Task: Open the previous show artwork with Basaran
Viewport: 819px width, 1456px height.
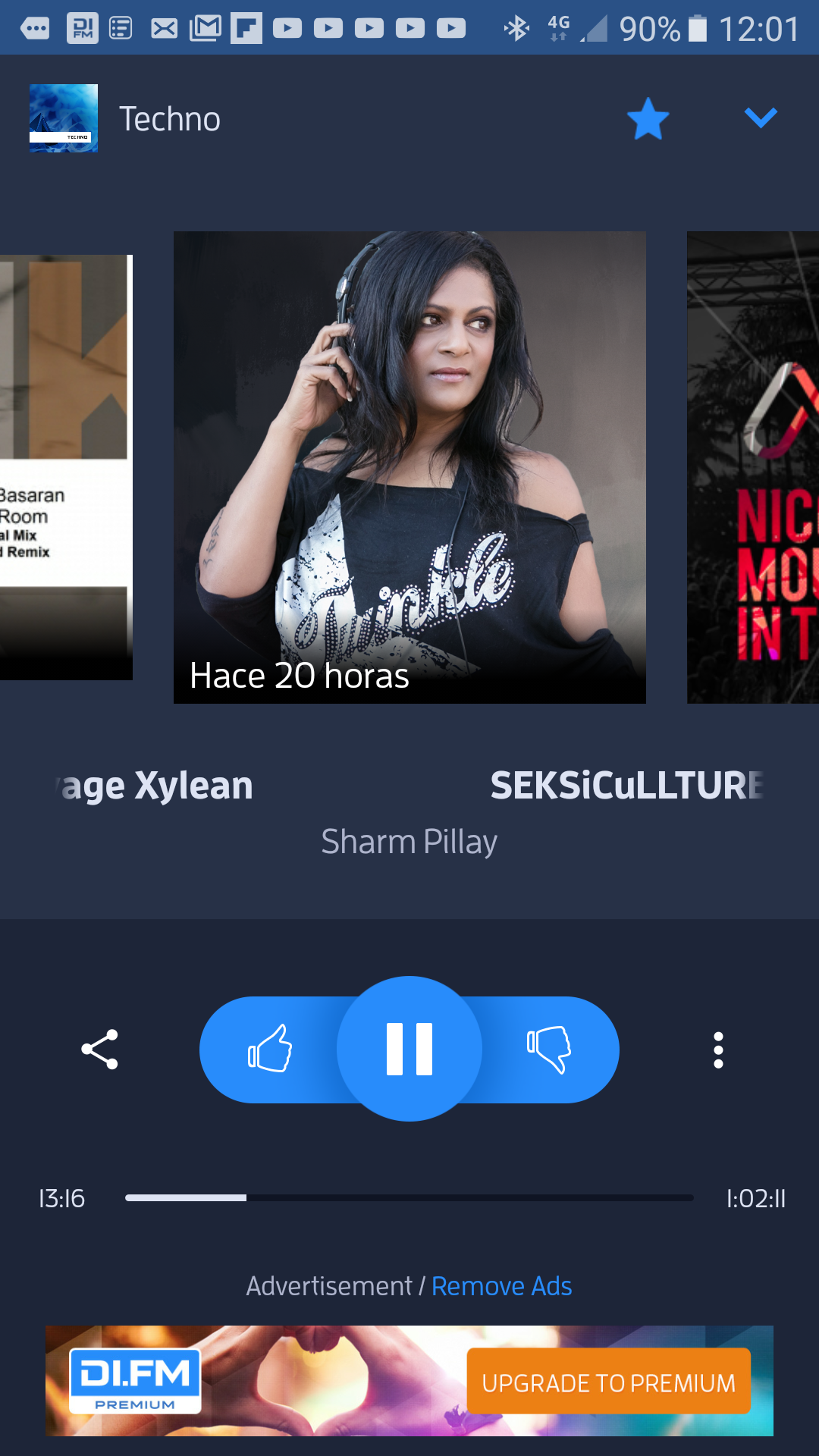Action: click(x=66, y=467)
